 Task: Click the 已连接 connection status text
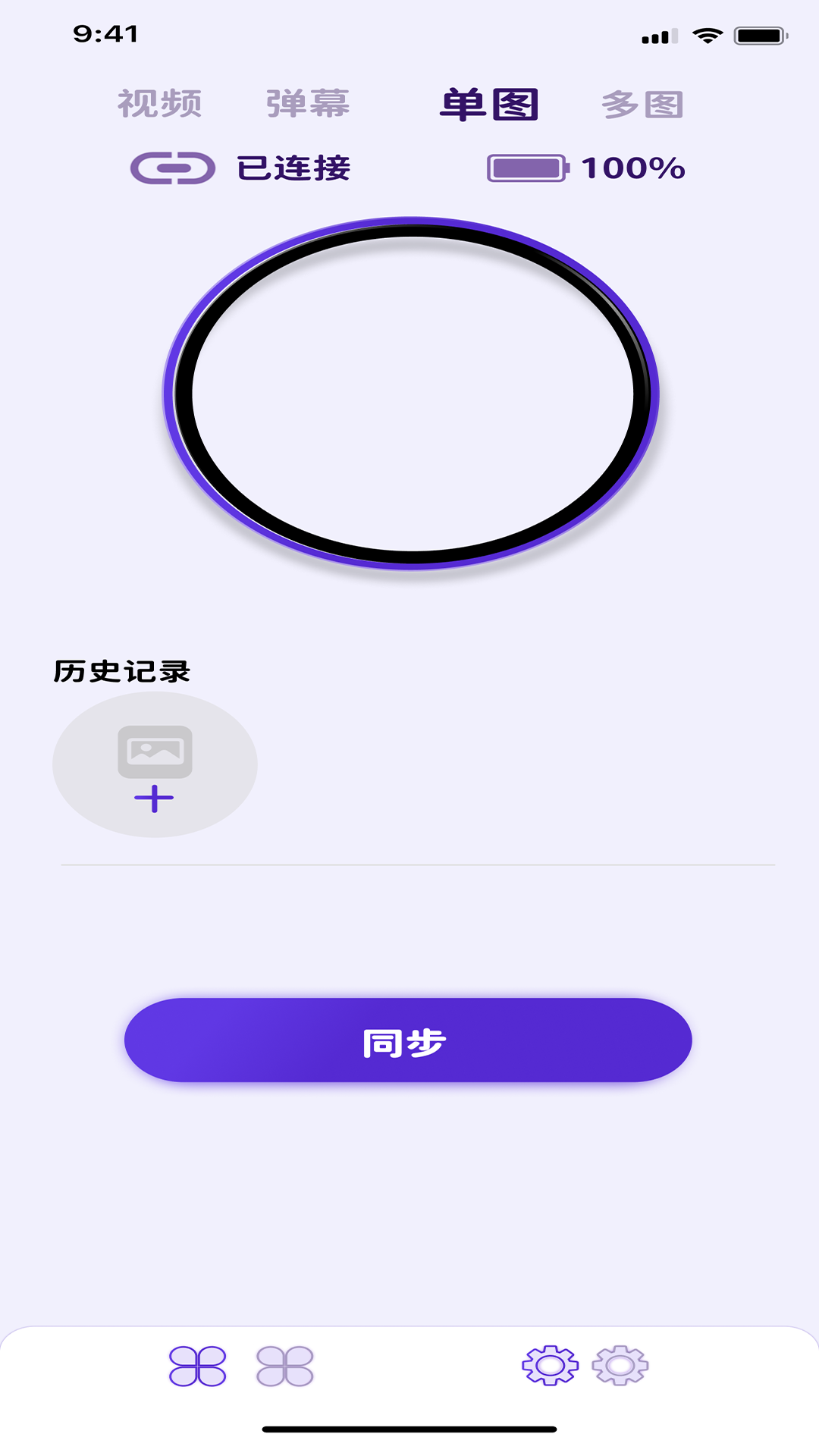tap(294, 168)
